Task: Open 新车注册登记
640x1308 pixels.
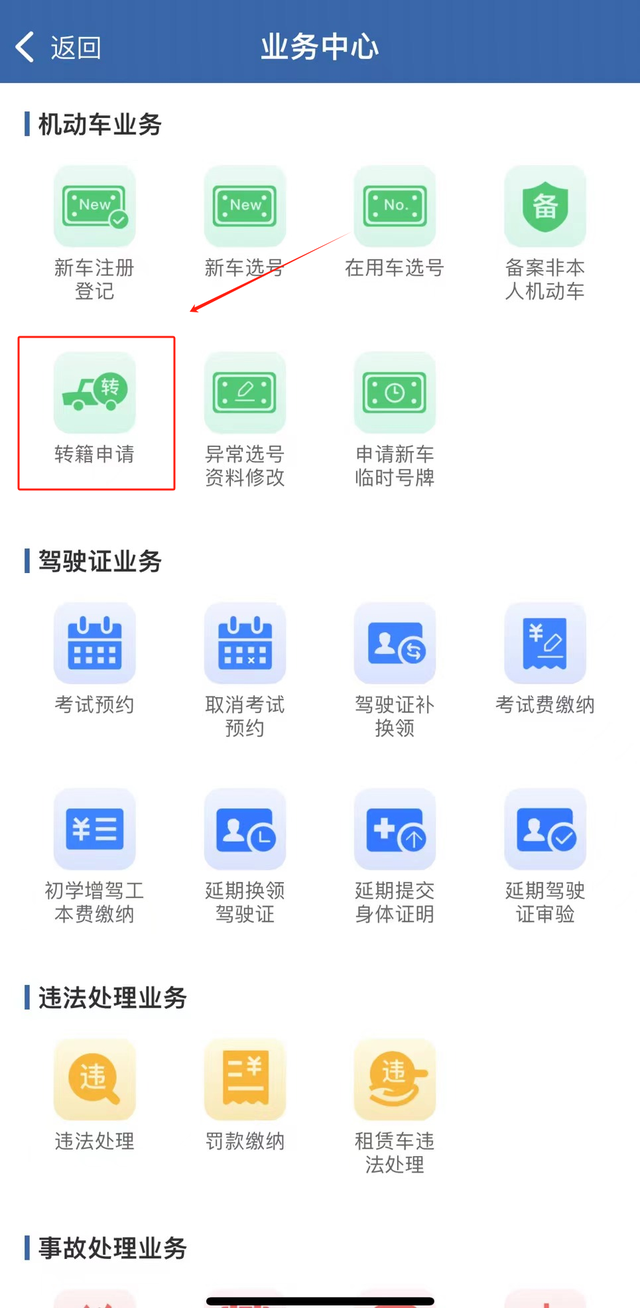Action: [x=95, y=234]
